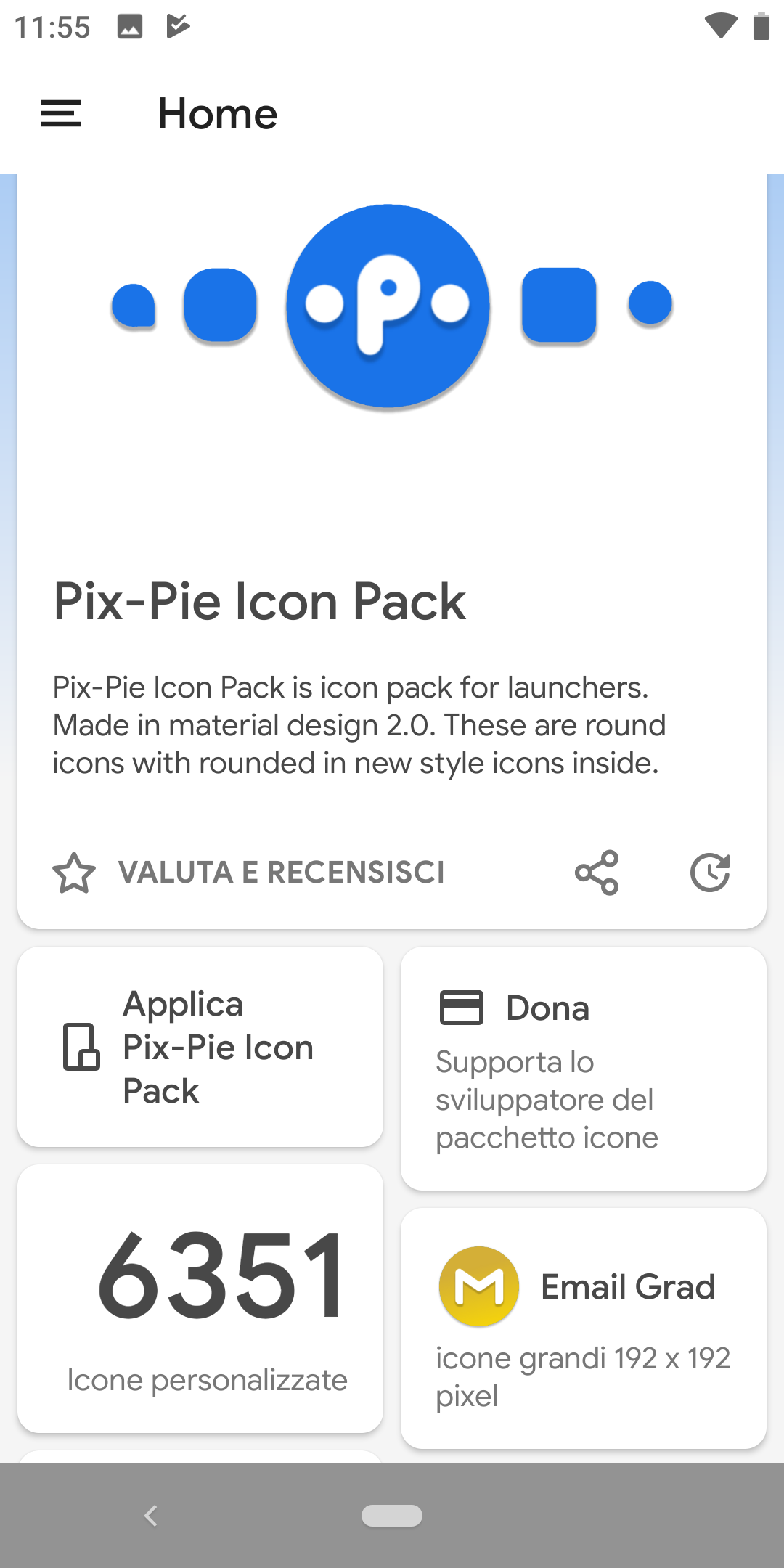784x1568 pixels.
Task: Open the Email Grad card
Action: tap(584, 1328)
